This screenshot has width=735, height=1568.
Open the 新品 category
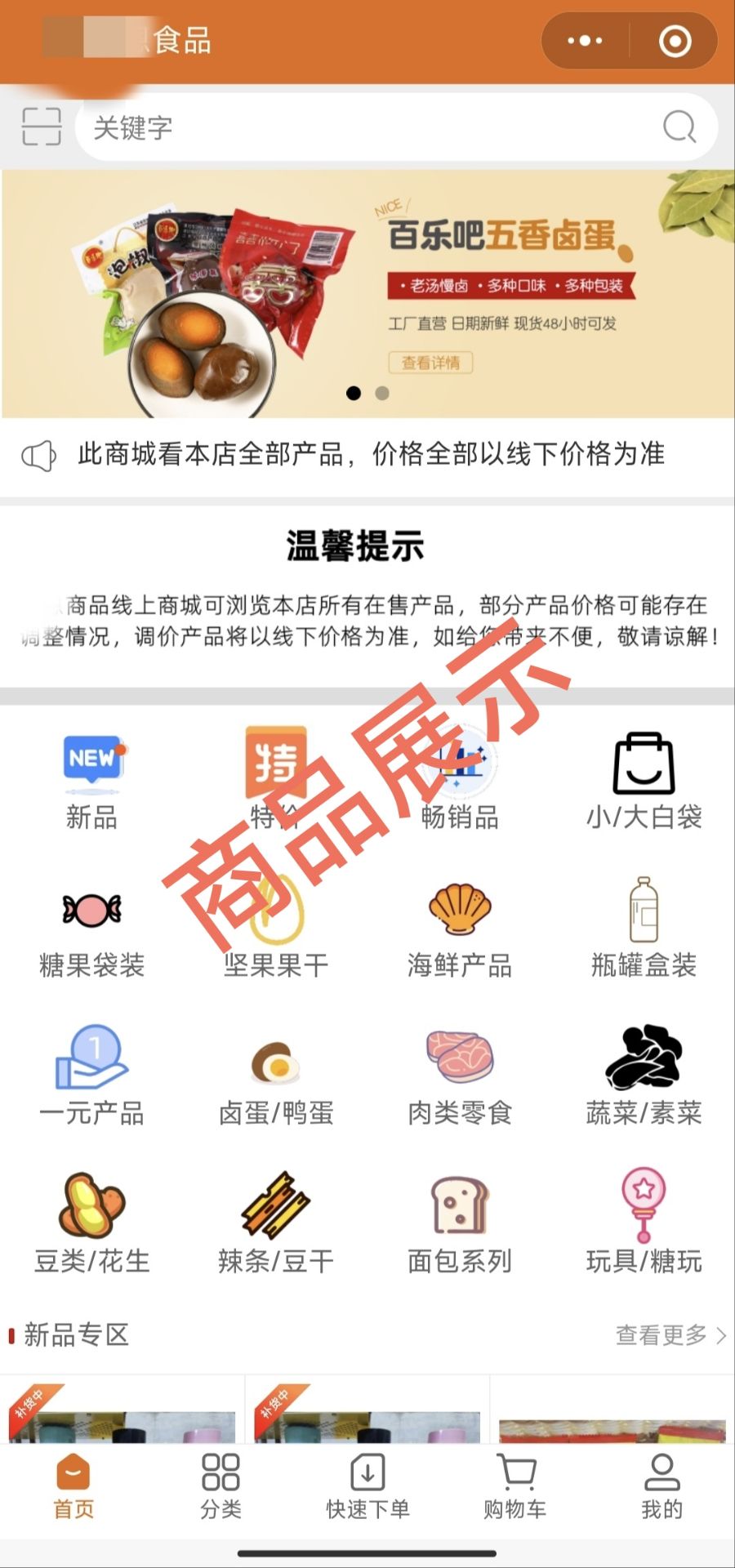point(92,780)
